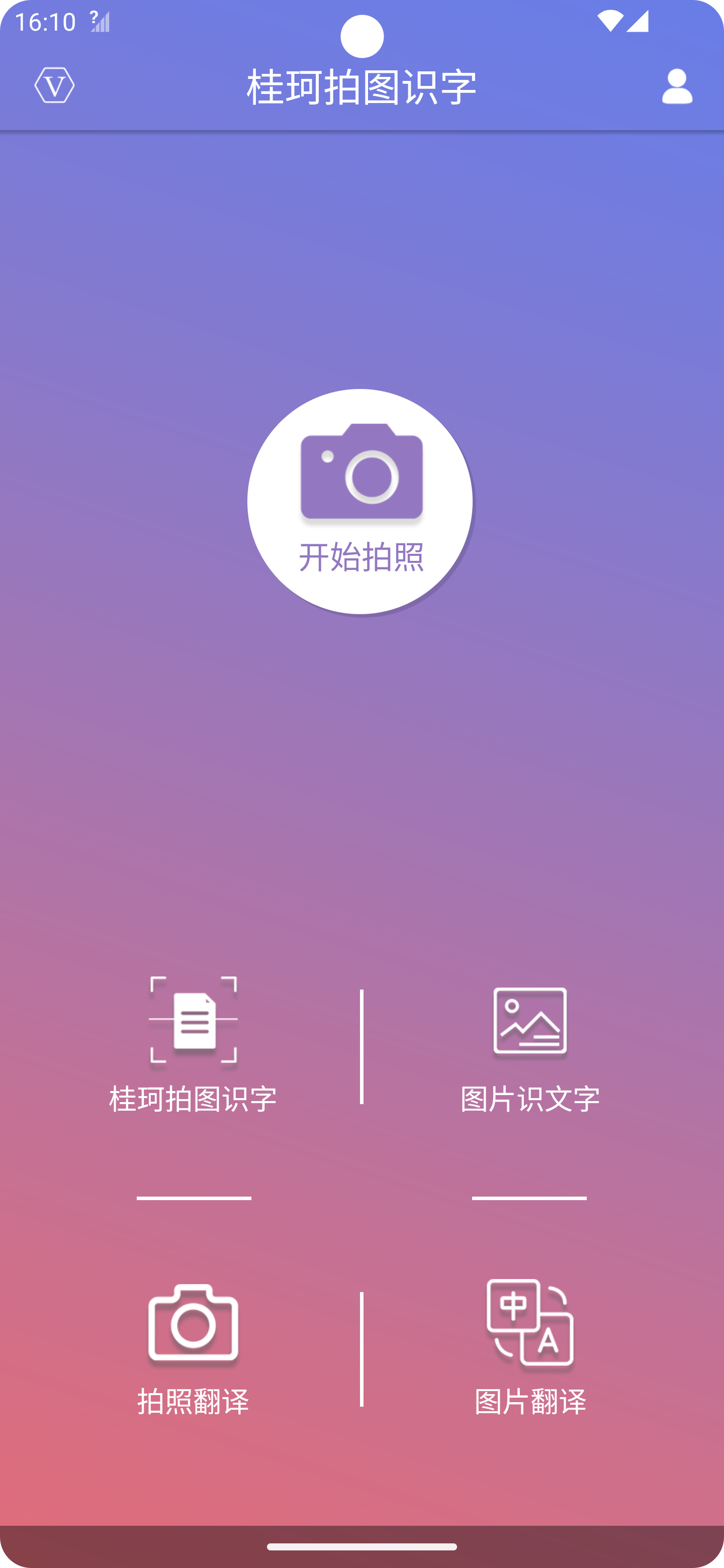Tap the 桂珂拍图识字 label
Screen dimensions: 724x1568
193,1098
